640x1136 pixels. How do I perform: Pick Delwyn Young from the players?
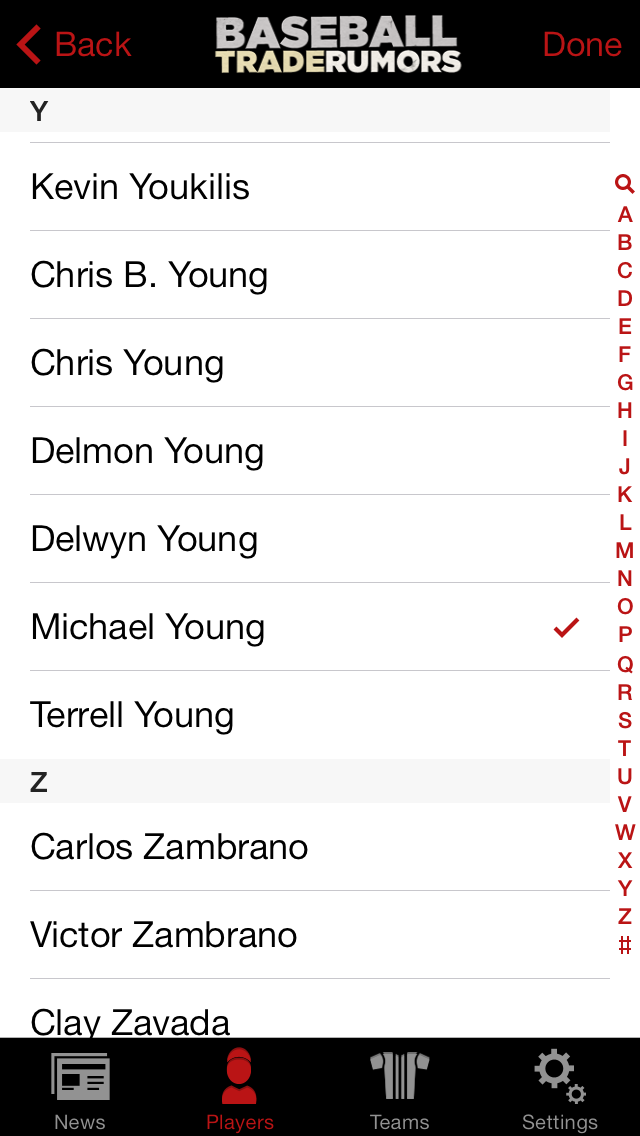click(305, 539)
